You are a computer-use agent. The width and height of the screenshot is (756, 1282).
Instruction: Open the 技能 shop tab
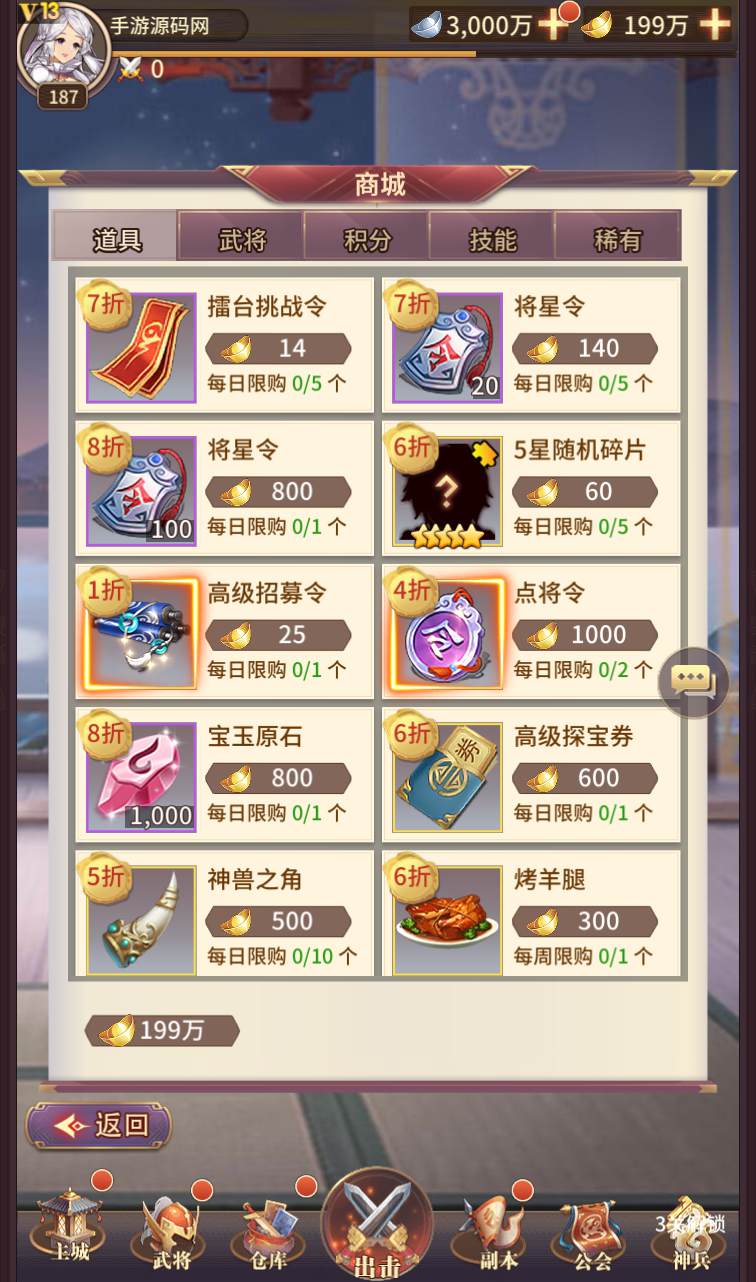492,238
